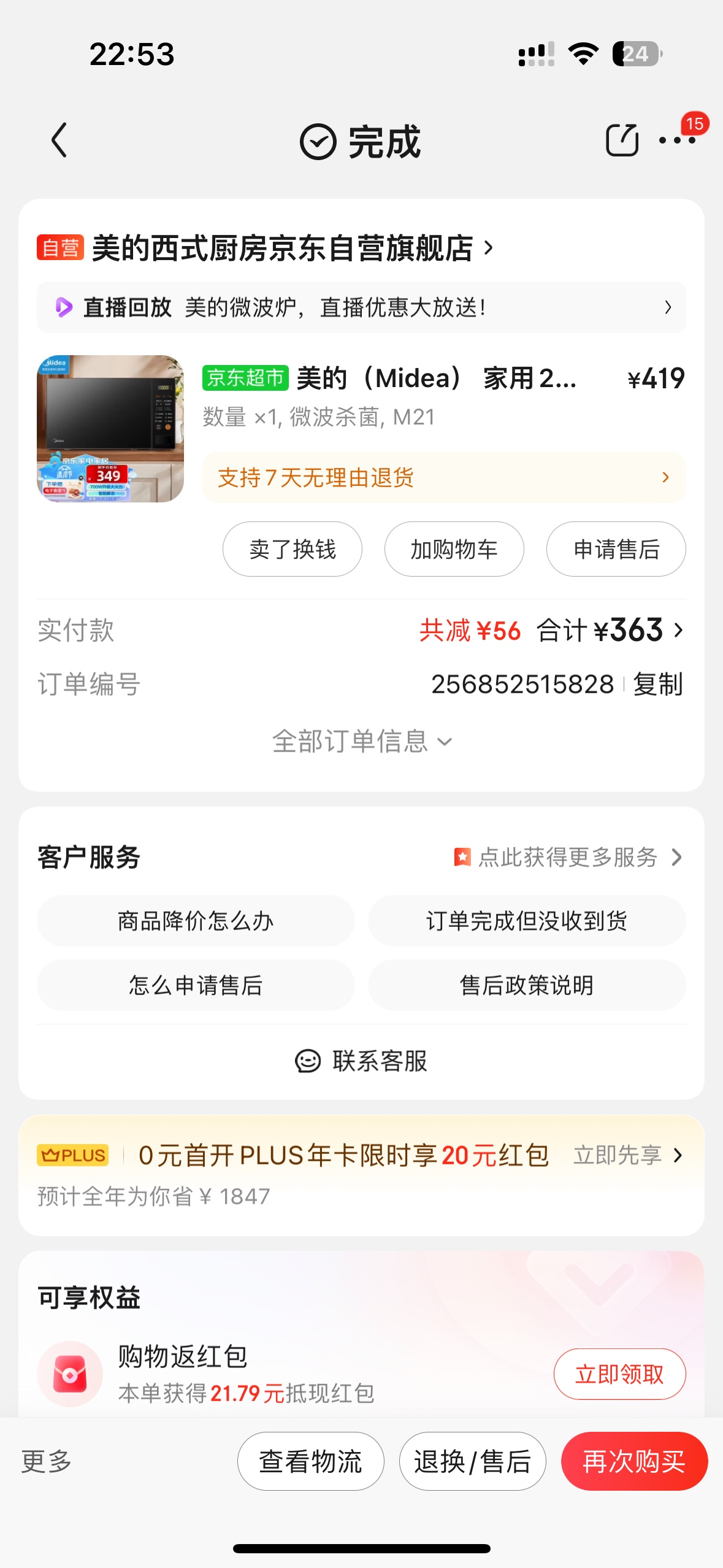Open PLUS offer with 立即先享

[x=628, y=1155]
